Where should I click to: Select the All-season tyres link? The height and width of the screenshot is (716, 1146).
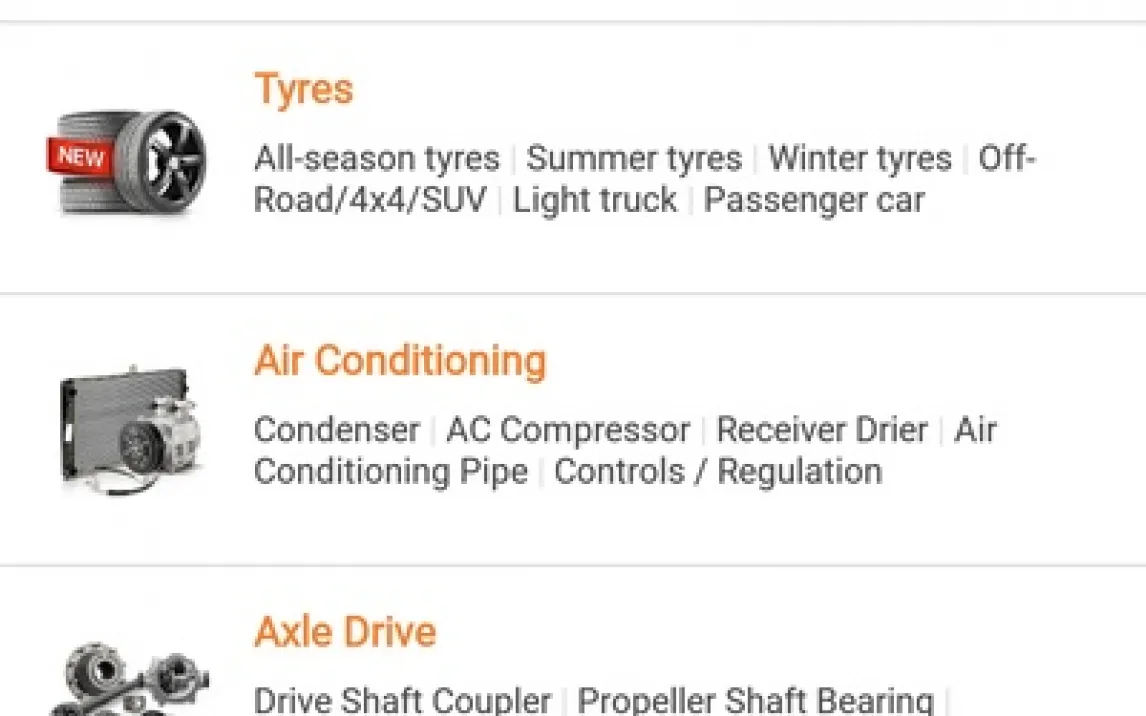click(x=376, y=158)
